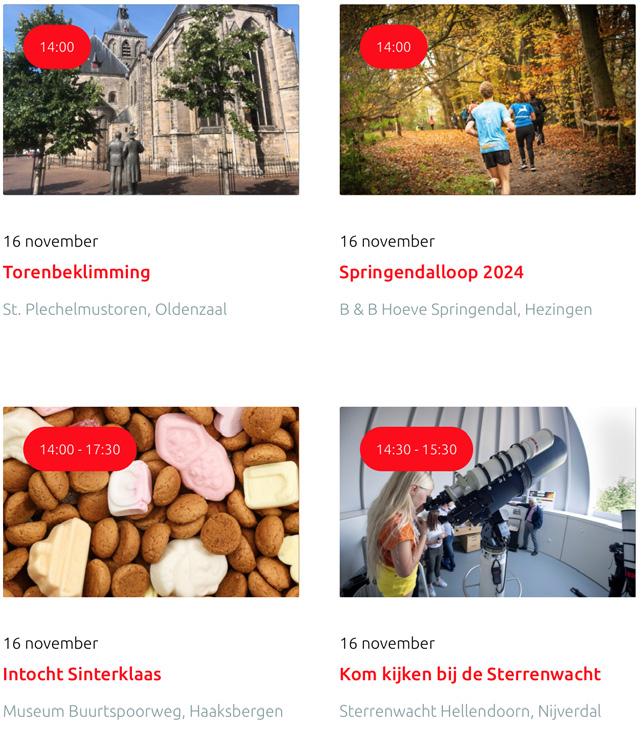Image resolution: width=642 pixels, height=730 pixels.
Task: Open the Torenbeklimming title link
Action: pos(77,272)
